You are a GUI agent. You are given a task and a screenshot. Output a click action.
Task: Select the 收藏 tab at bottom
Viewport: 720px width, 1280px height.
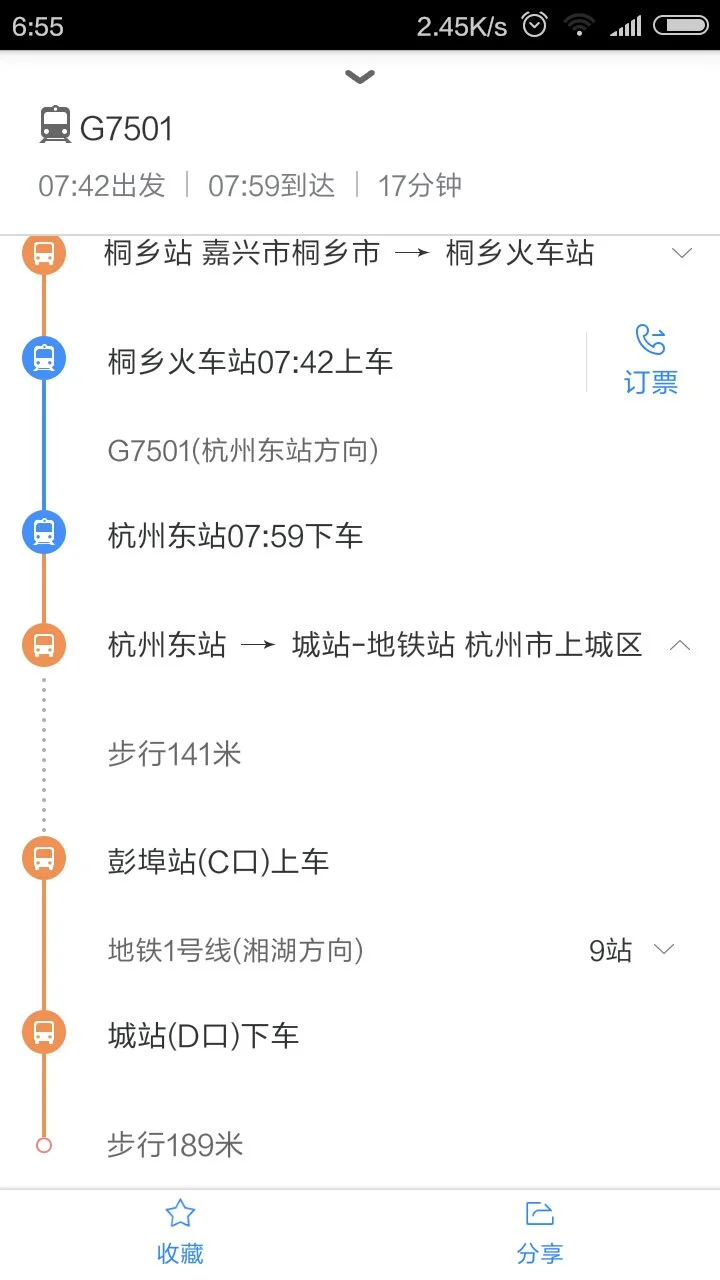coord(180,1252)
